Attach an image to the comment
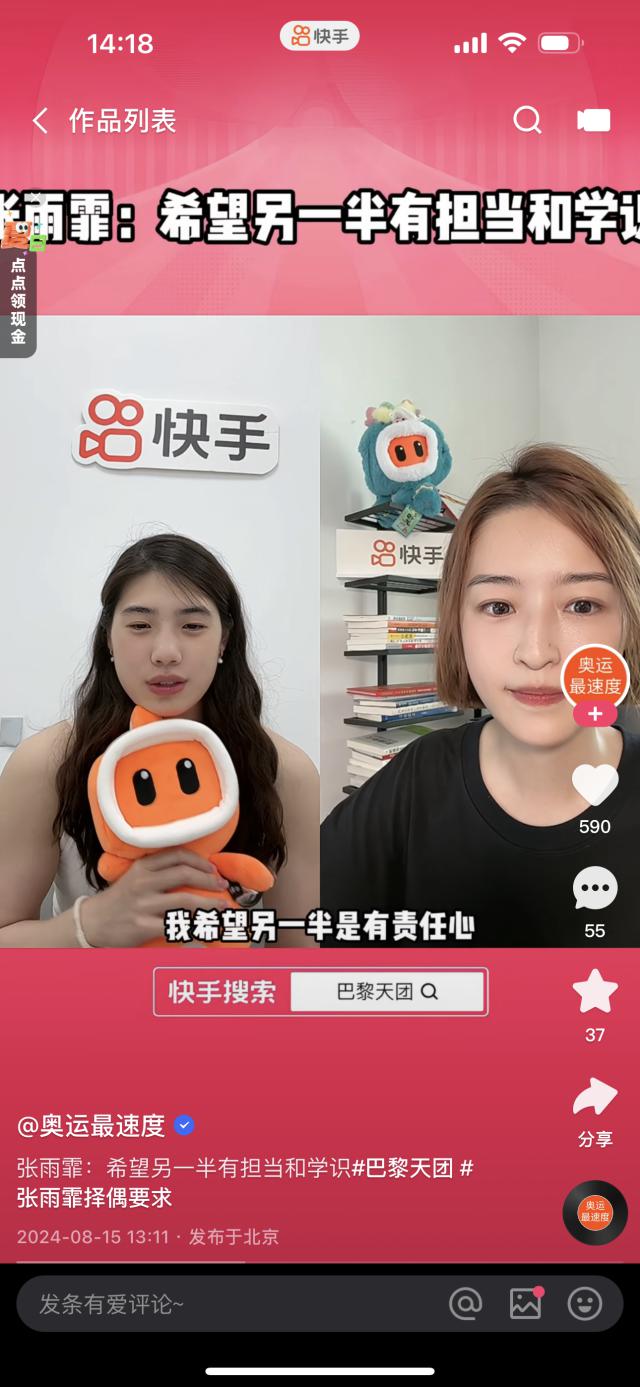 point(525,1303)
